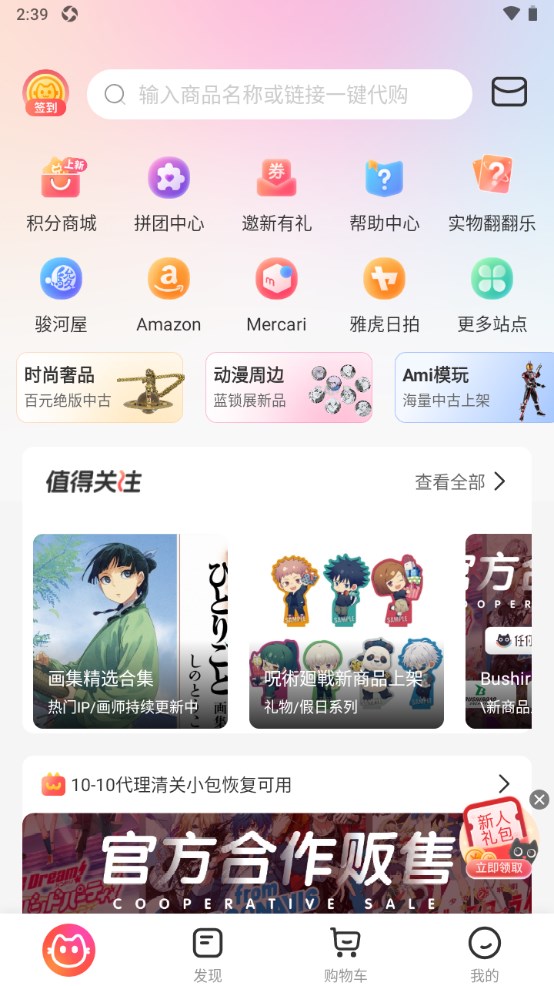Viewport: 554px width, 986px height.
Task: Show 更多站点 more sites
Action: [x=492, y=296]
